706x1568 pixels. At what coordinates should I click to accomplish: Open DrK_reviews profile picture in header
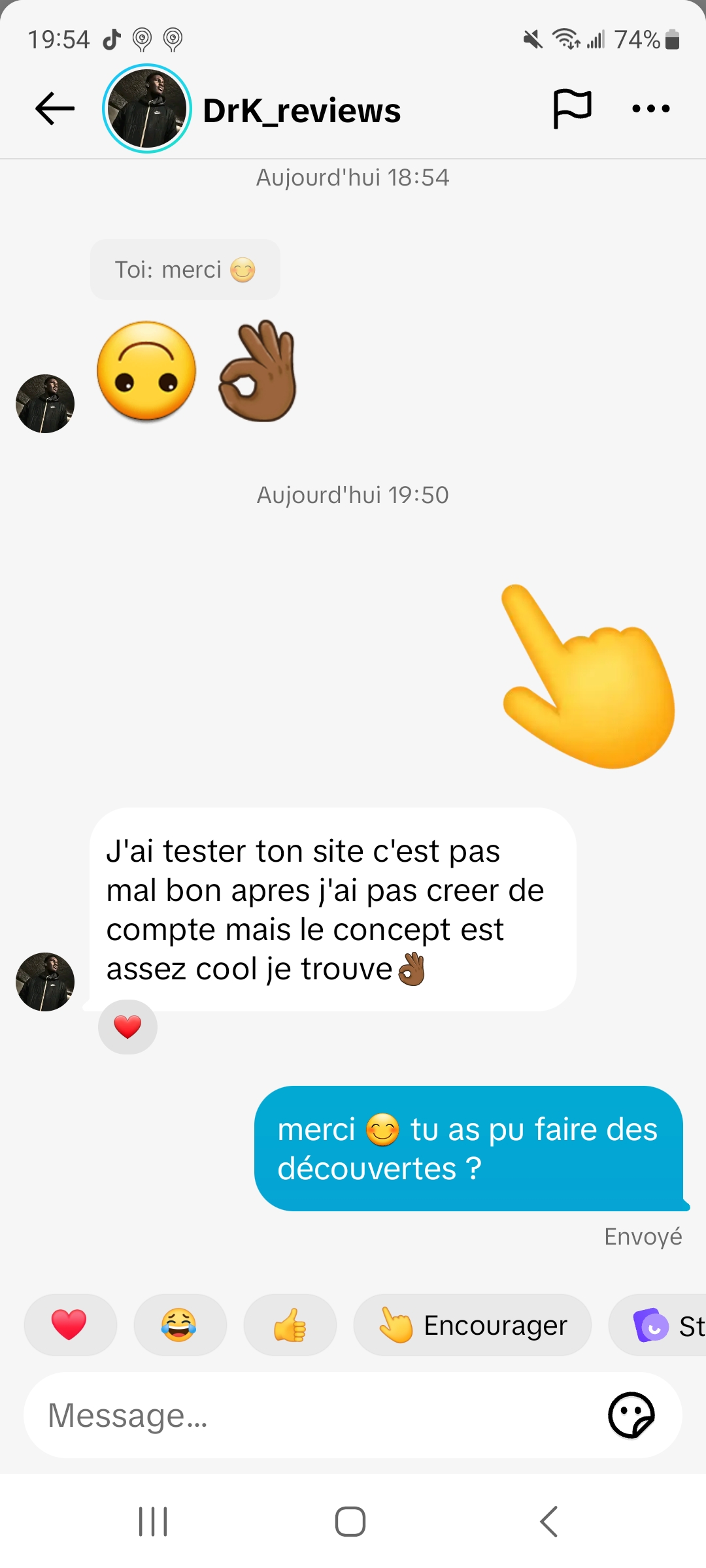(147, 108)
